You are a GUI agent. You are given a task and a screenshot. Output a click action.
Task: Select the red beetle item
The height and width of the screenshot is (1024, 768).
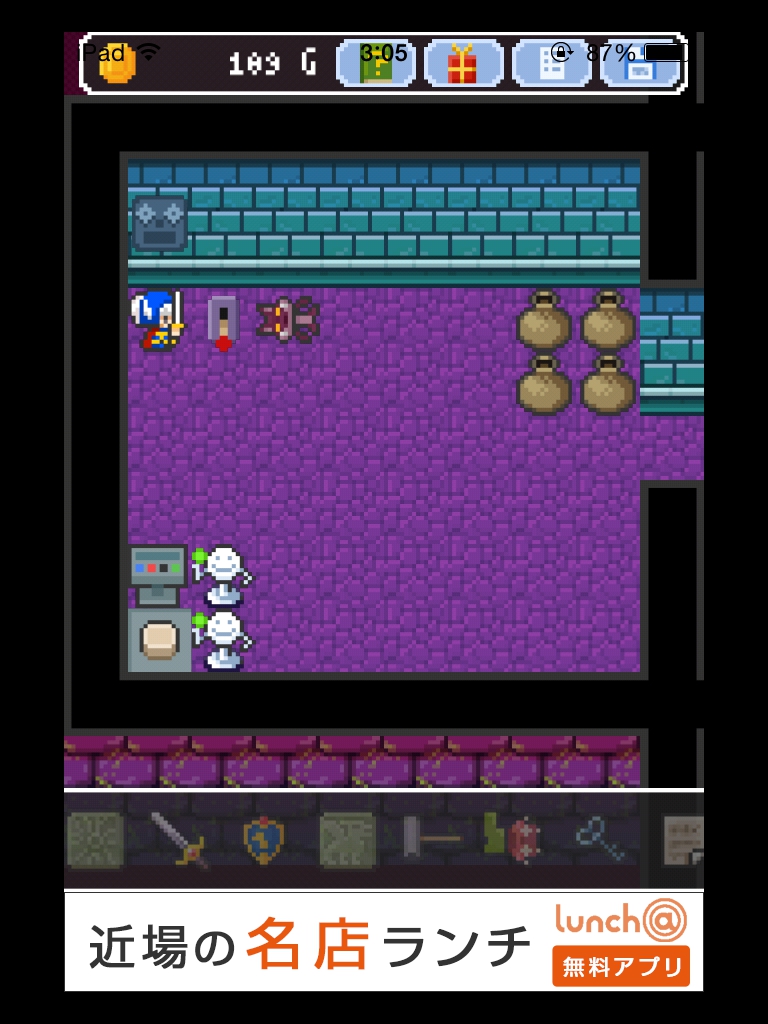(525, 839)
